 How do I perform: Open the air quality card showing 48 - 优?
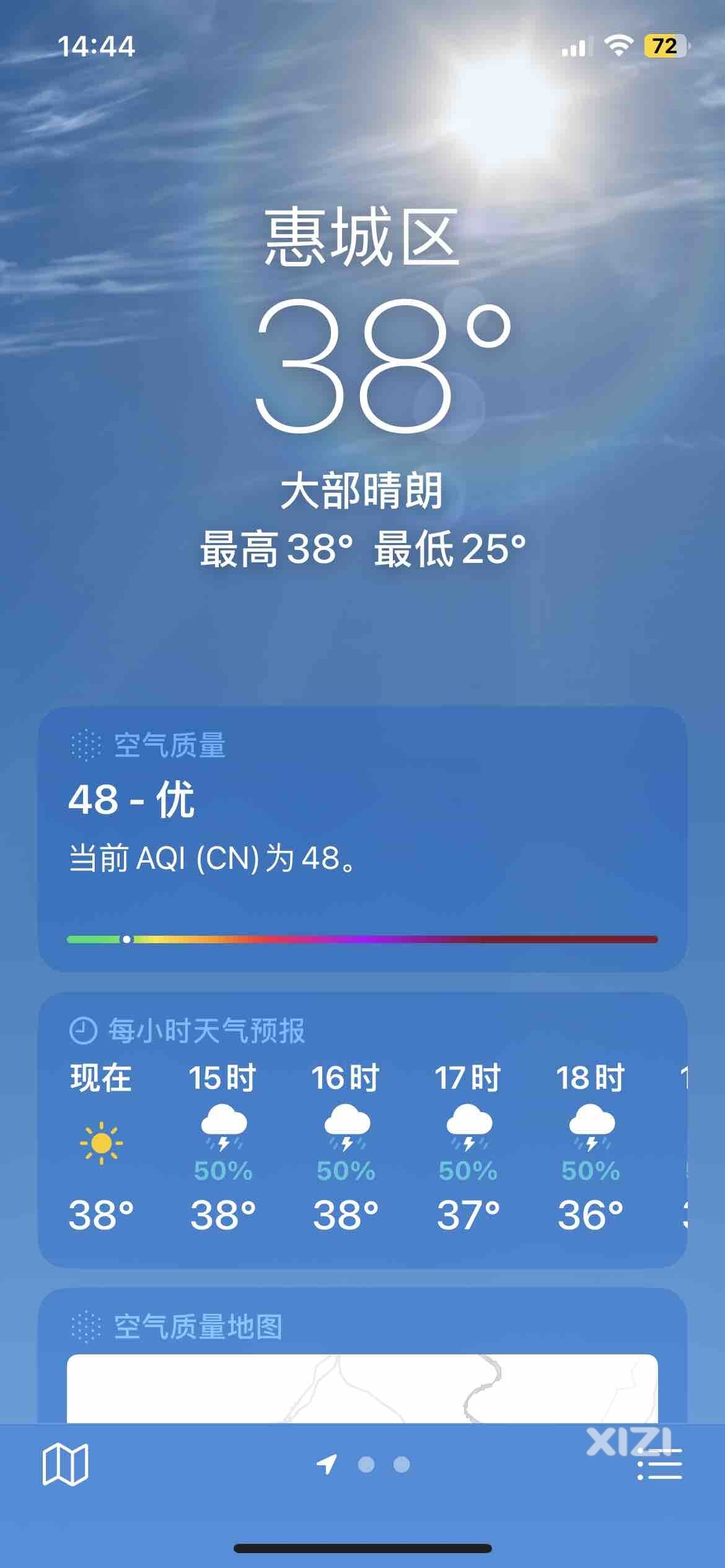[x=362, y=839]
